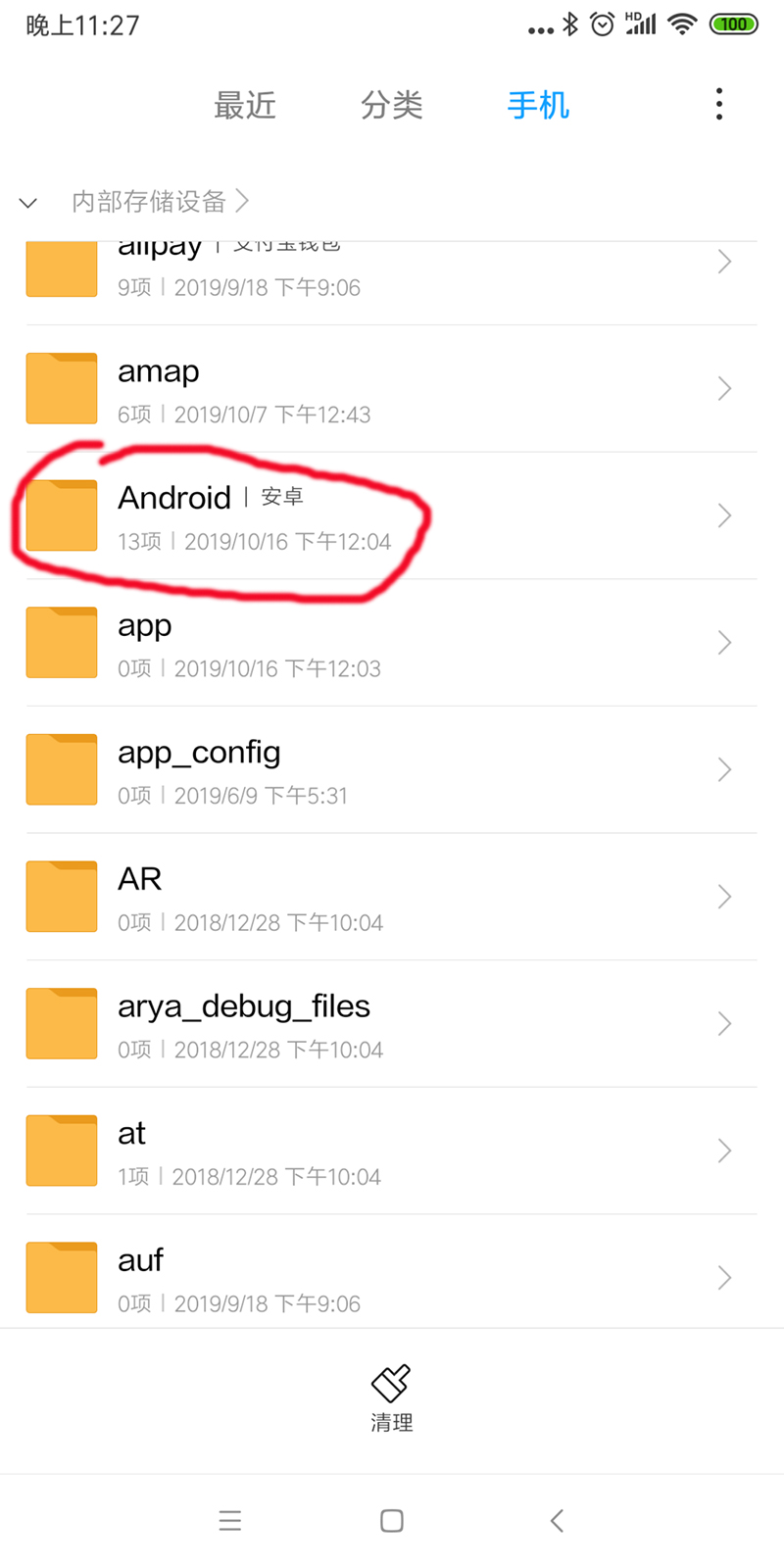Open the app folder
Viewport: 784px width, 1568px height.
point(390,643)
